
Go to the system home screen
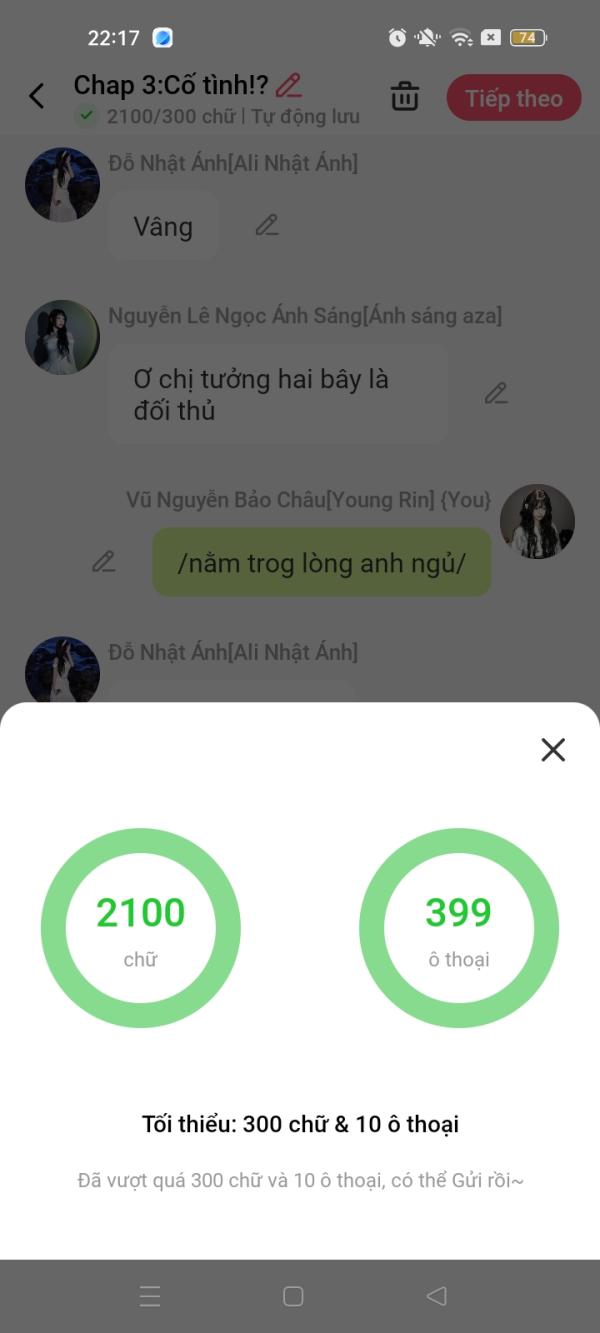tap(293, 1297)
